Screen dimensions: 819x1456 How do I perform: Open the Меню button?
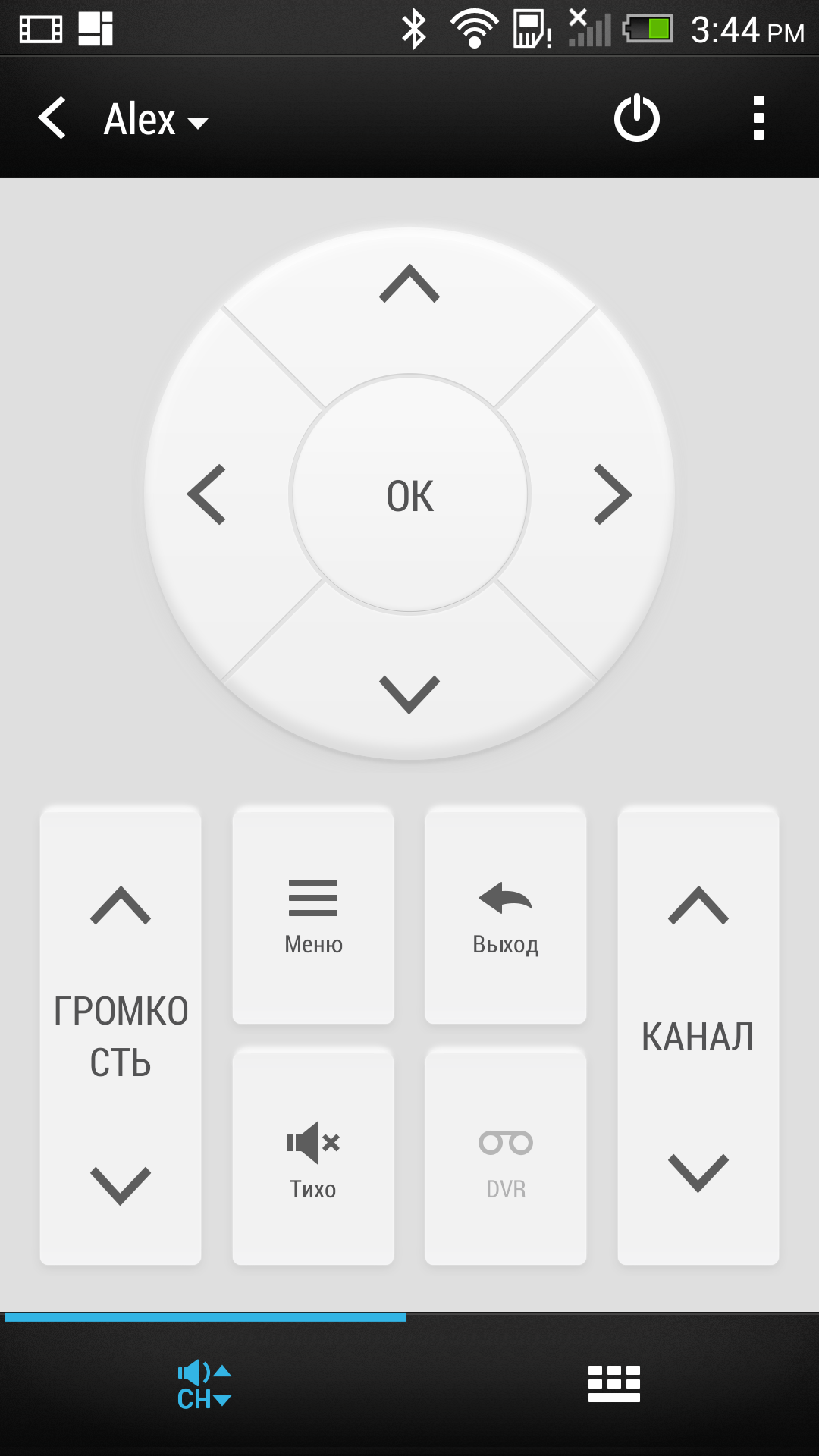click(x=313, y=915)
